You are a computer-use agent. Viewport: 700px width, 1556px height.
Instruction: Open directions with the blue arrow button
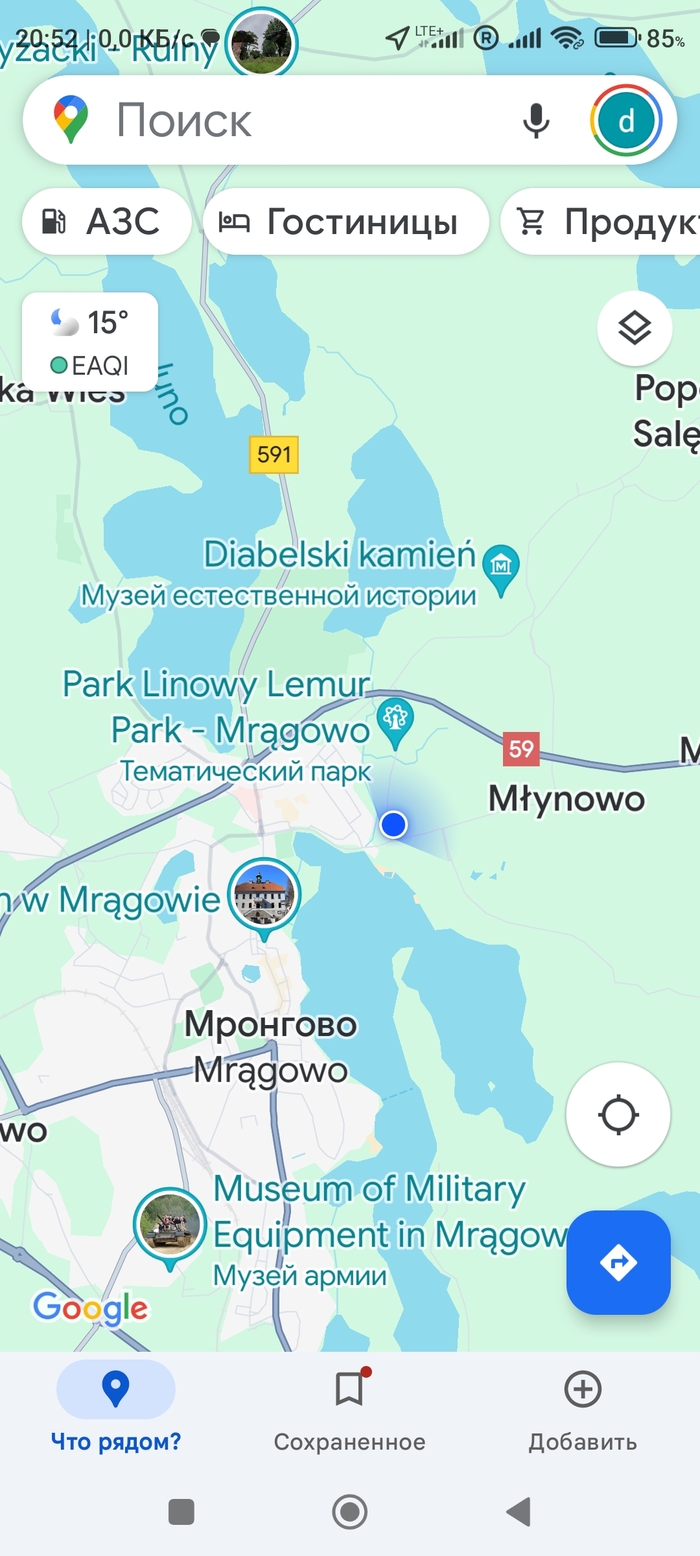(618, 1262)
